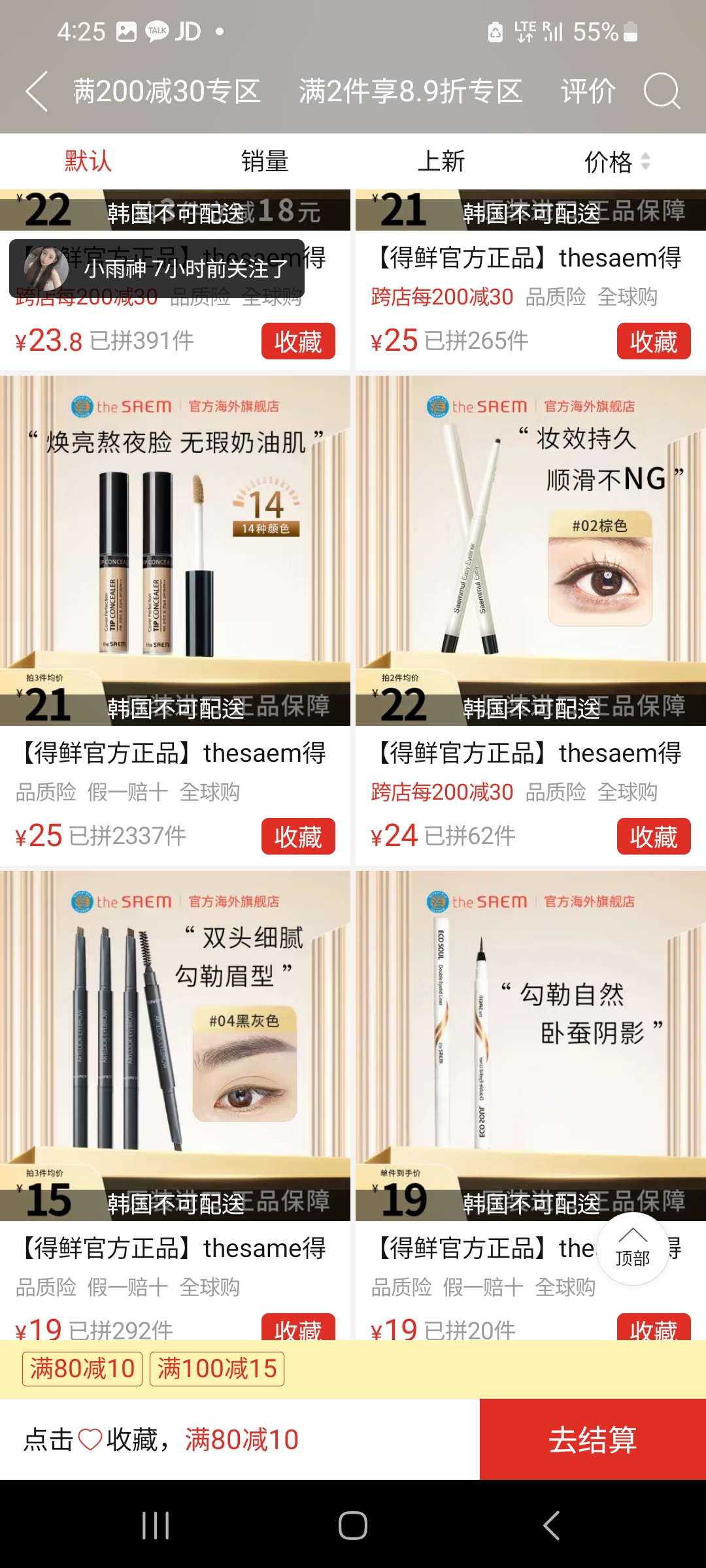Image resolution: width=706 pixels, height=1568 pixels.
Task: Tap 收藏 on the ¥24 eyeliner
Action: 654,836
